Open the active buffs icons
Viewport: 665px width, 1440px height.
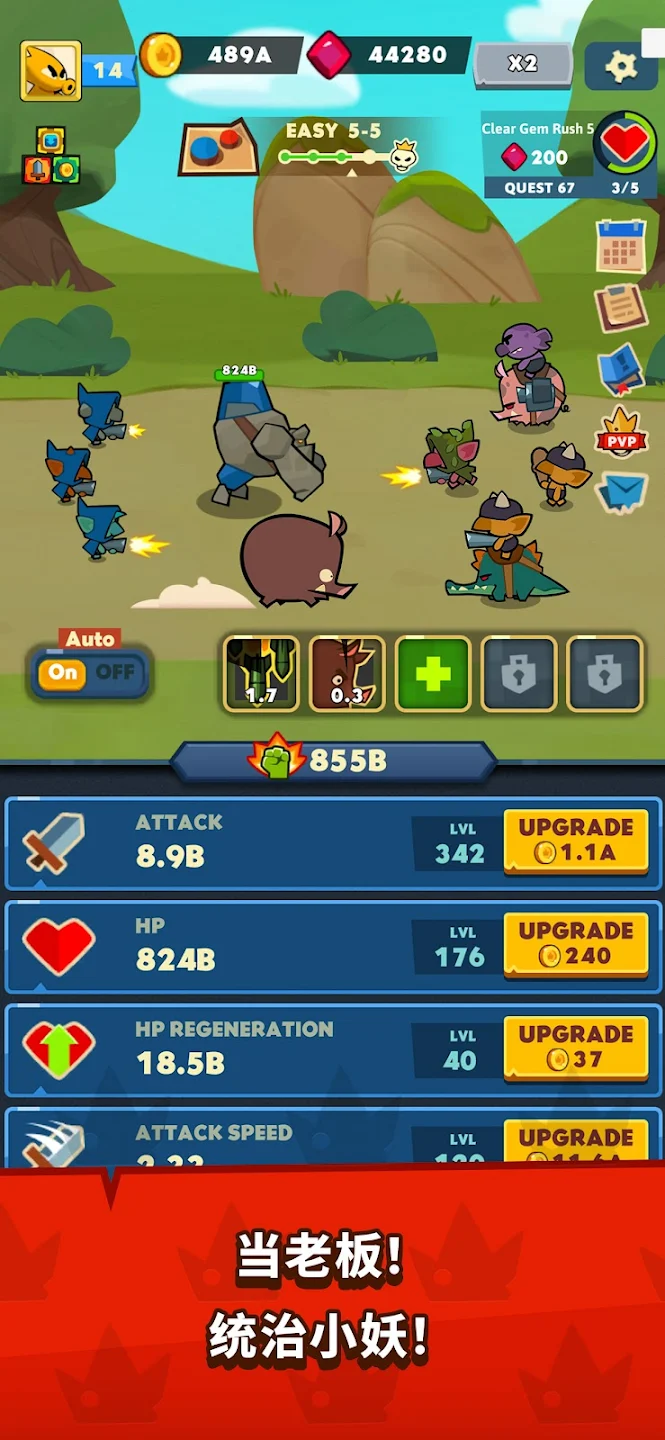(50, 155)
